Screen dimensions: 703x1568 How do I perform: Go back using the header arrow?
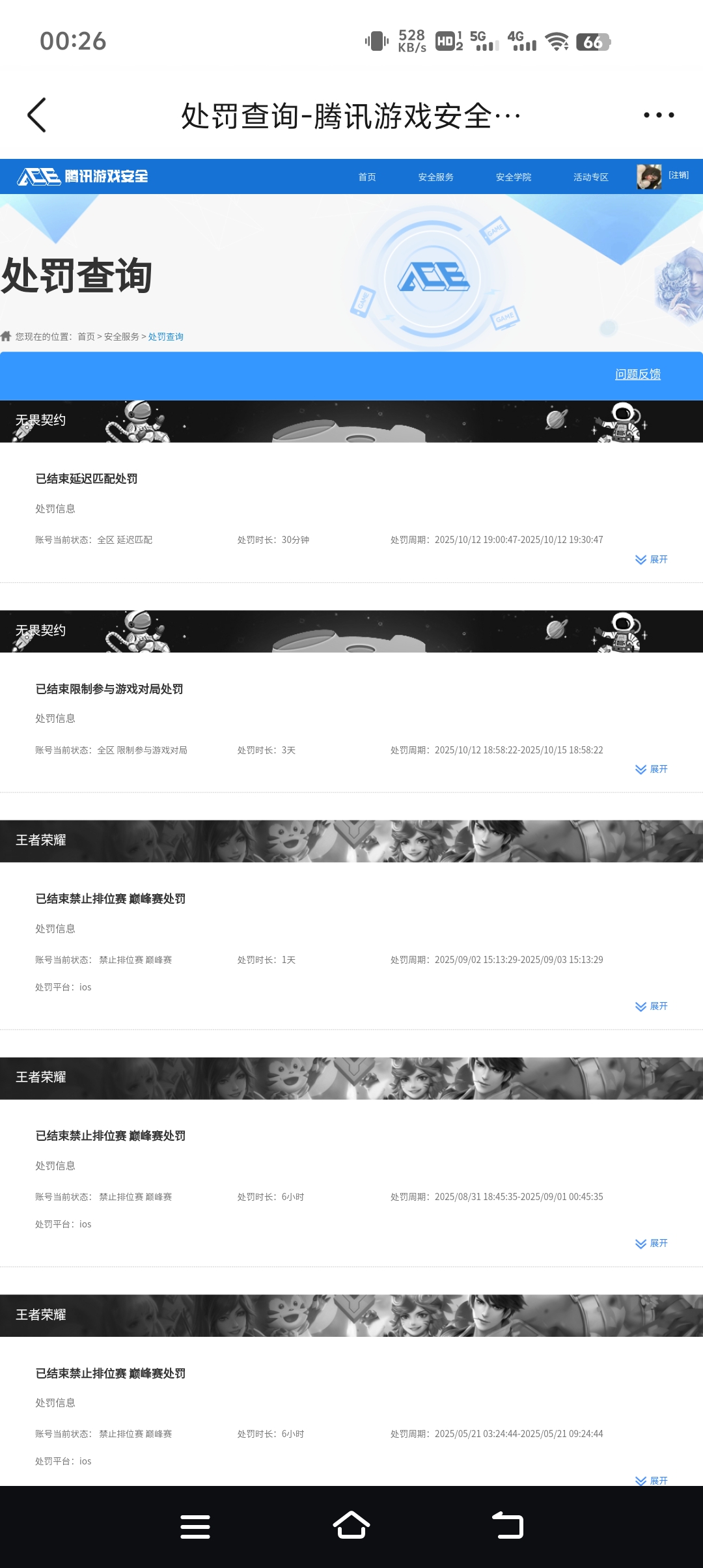pyautogui.click(x=37, y=115)
